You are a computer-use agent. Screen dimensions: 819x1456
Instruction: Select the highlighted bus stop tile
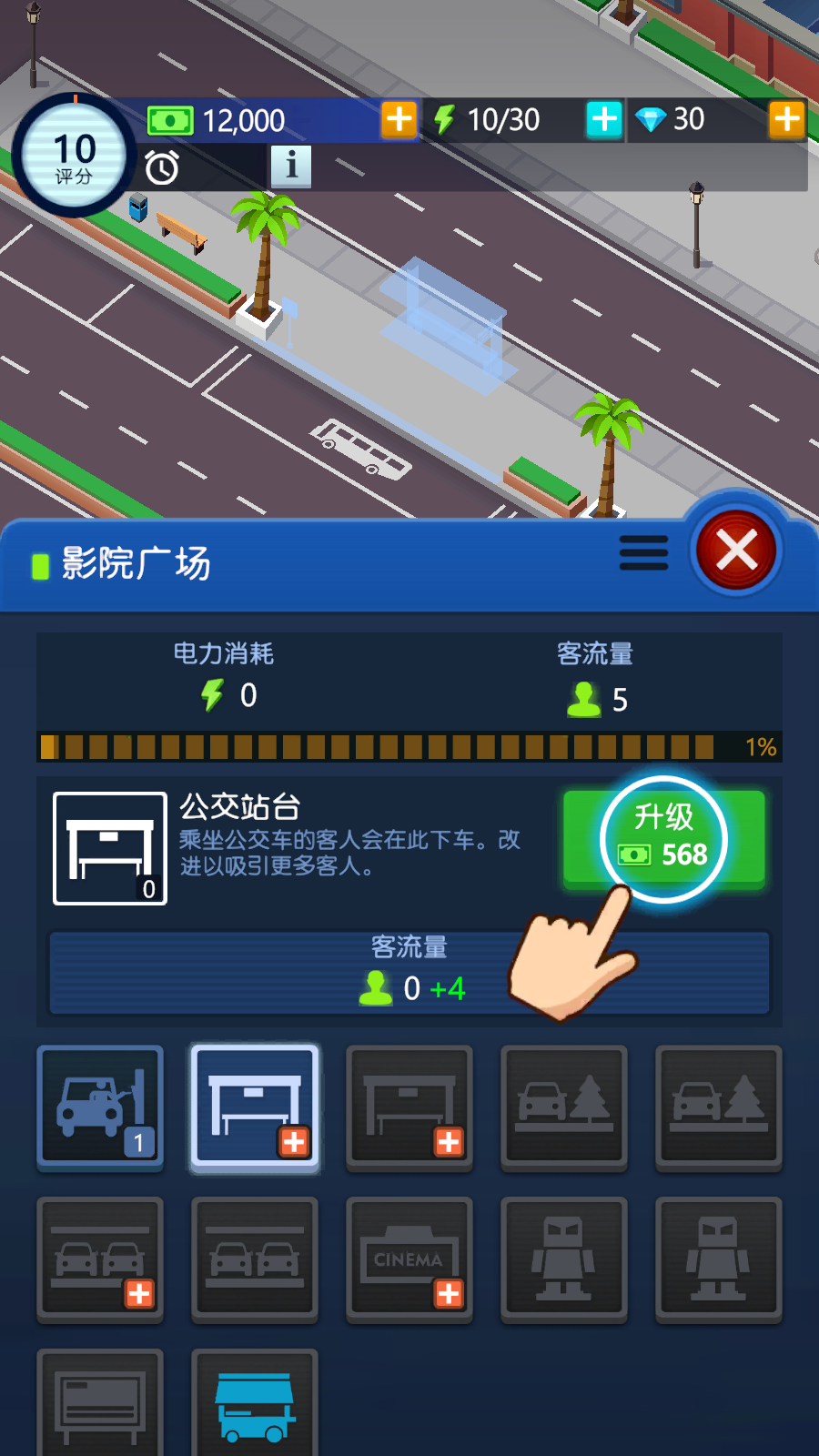(x=255, y=1107)
